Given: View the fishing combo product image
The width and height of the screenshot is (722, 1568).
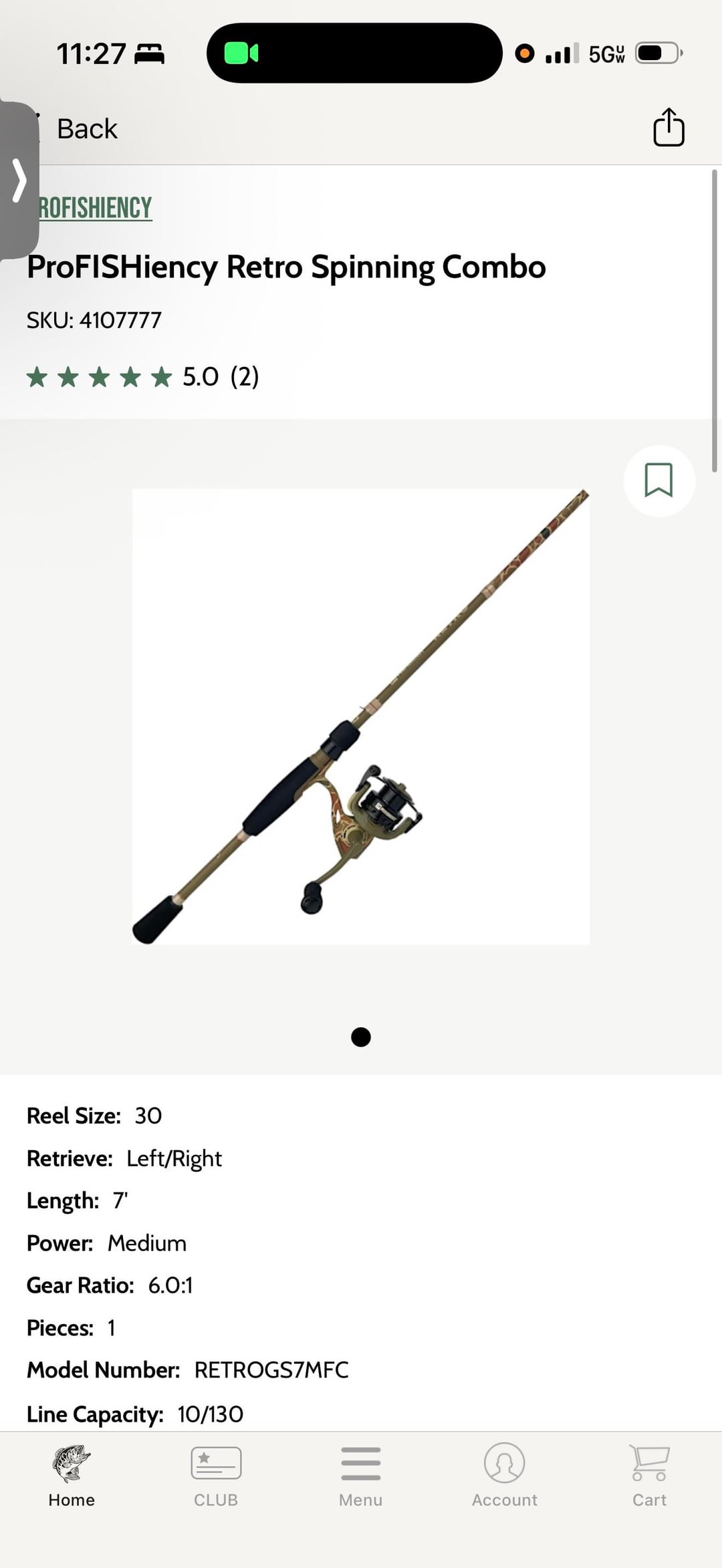Looking at the screenshot, I should pos(360,716).
